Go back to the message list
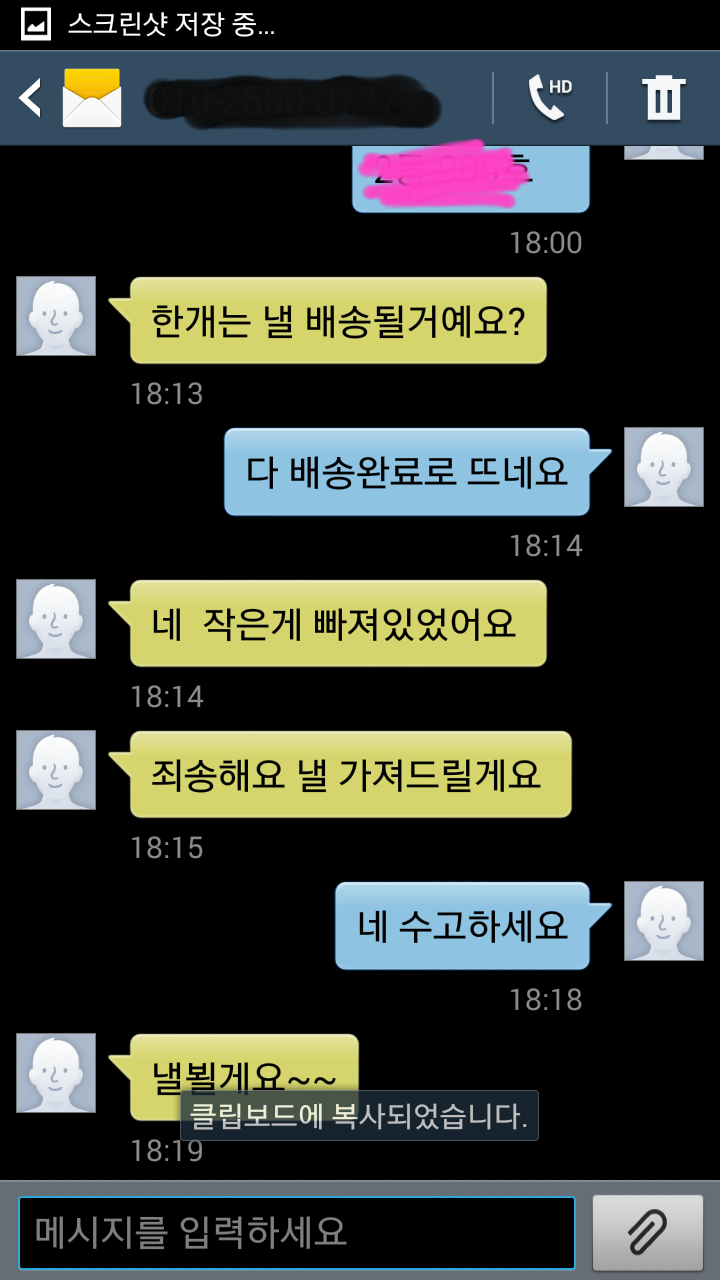This screenshot has height=1280, width=720. 32,98
